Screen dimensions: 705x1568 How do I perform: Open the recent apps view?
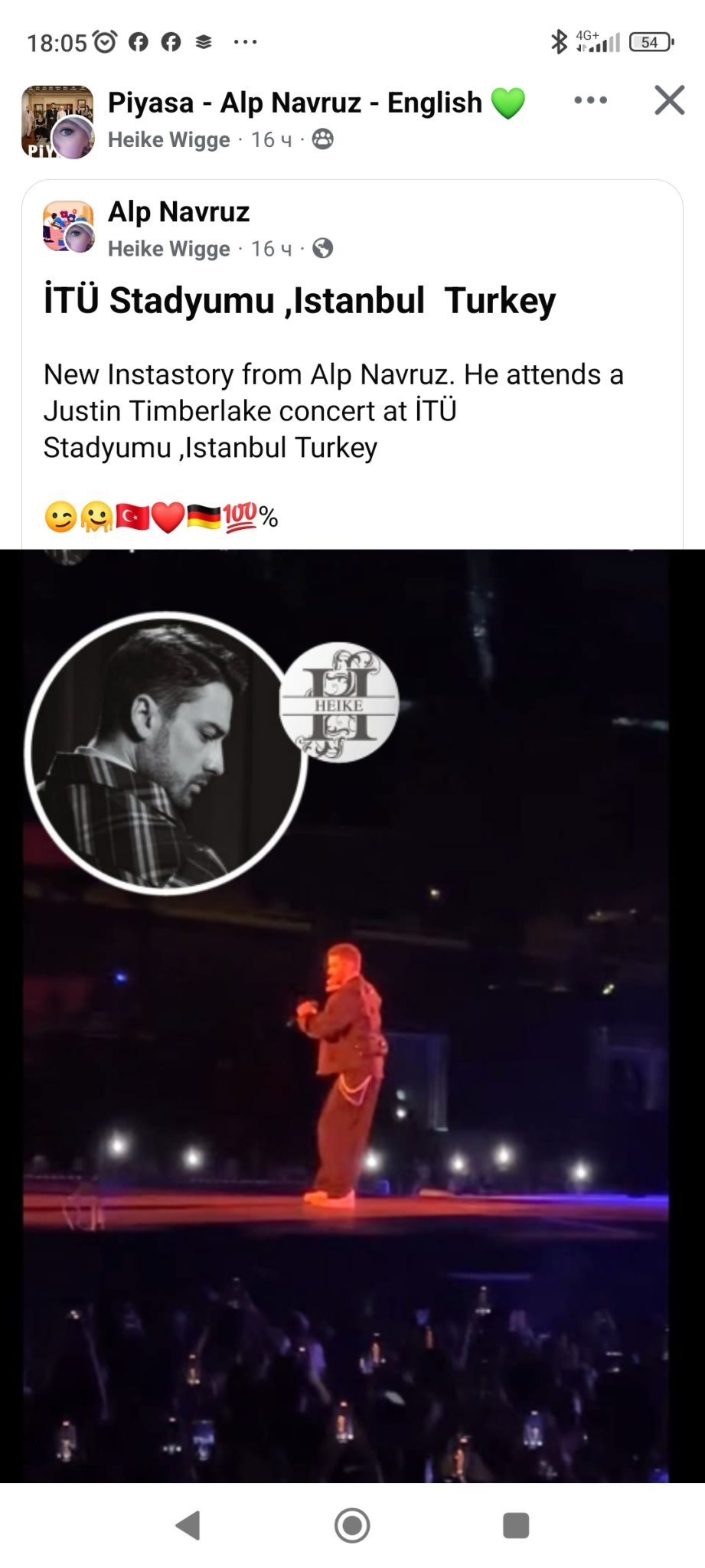(x=516, y=1525)
